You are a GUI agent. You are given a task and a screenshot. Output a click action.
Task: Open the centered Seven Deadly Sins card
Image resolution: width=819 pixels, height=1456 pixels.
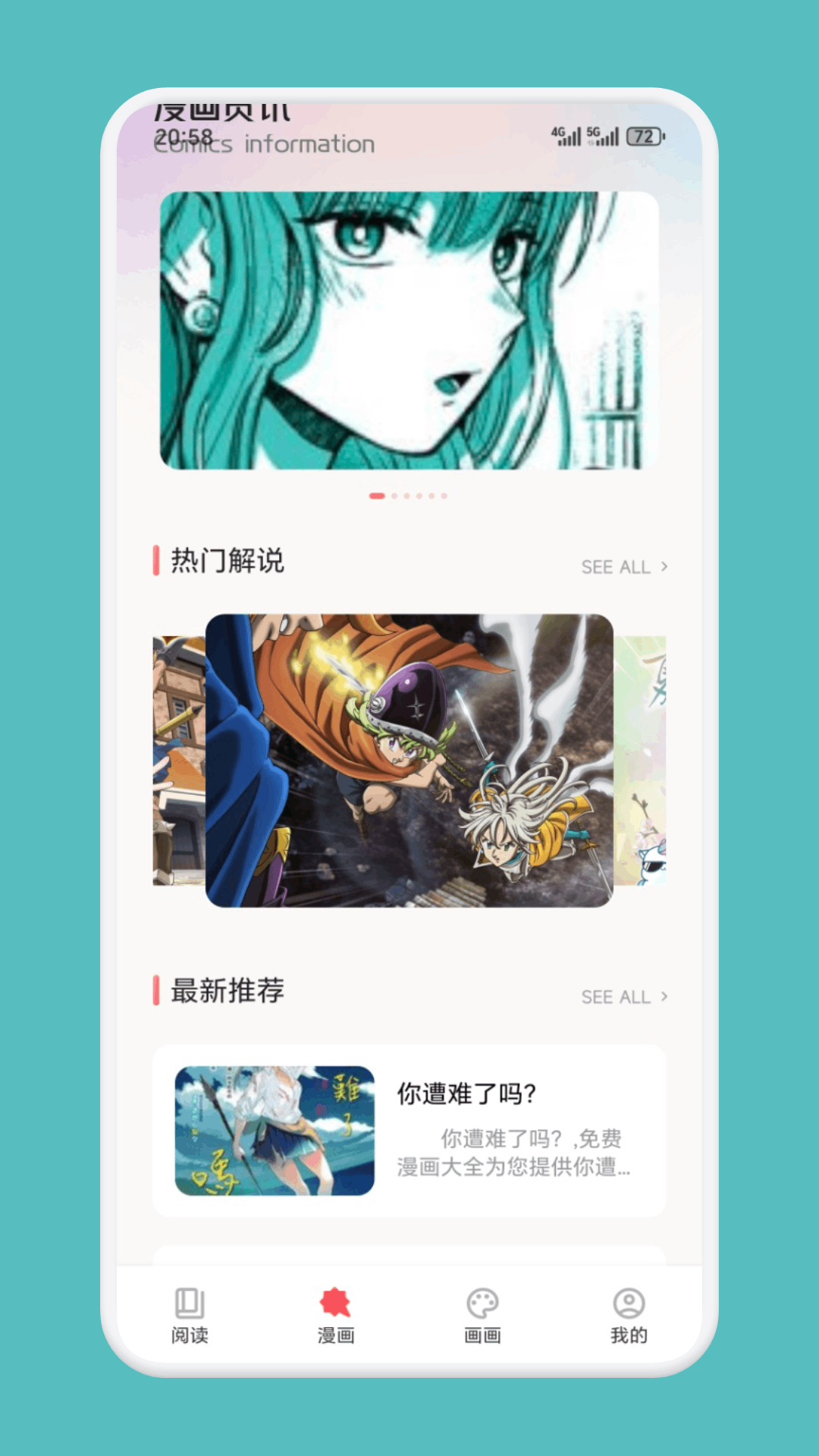coord(409,761)
